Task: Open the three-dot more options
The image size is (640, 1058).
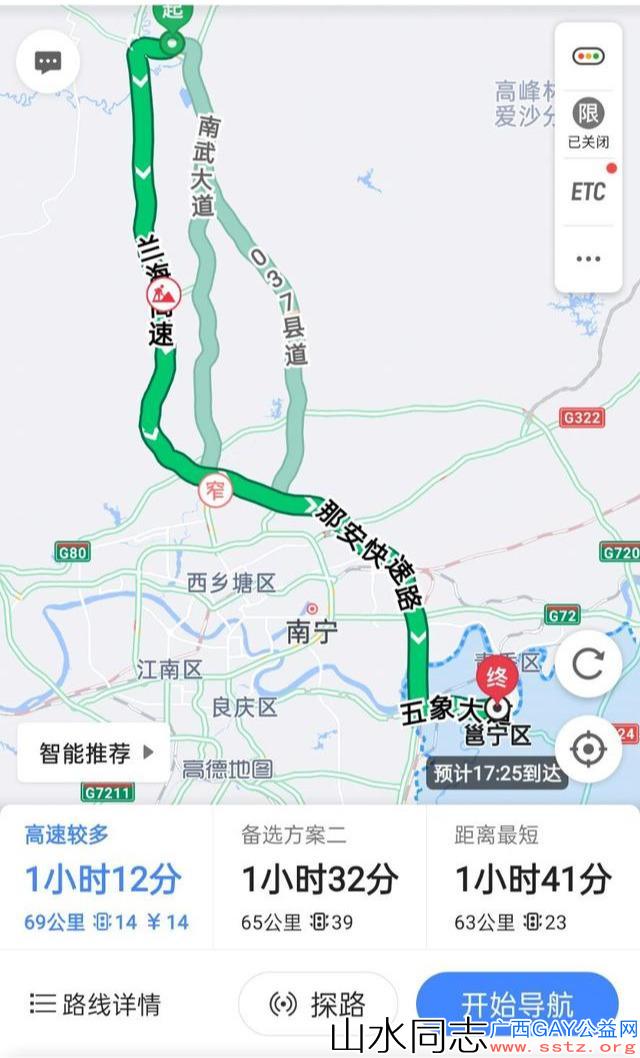Action: point(588,259)
